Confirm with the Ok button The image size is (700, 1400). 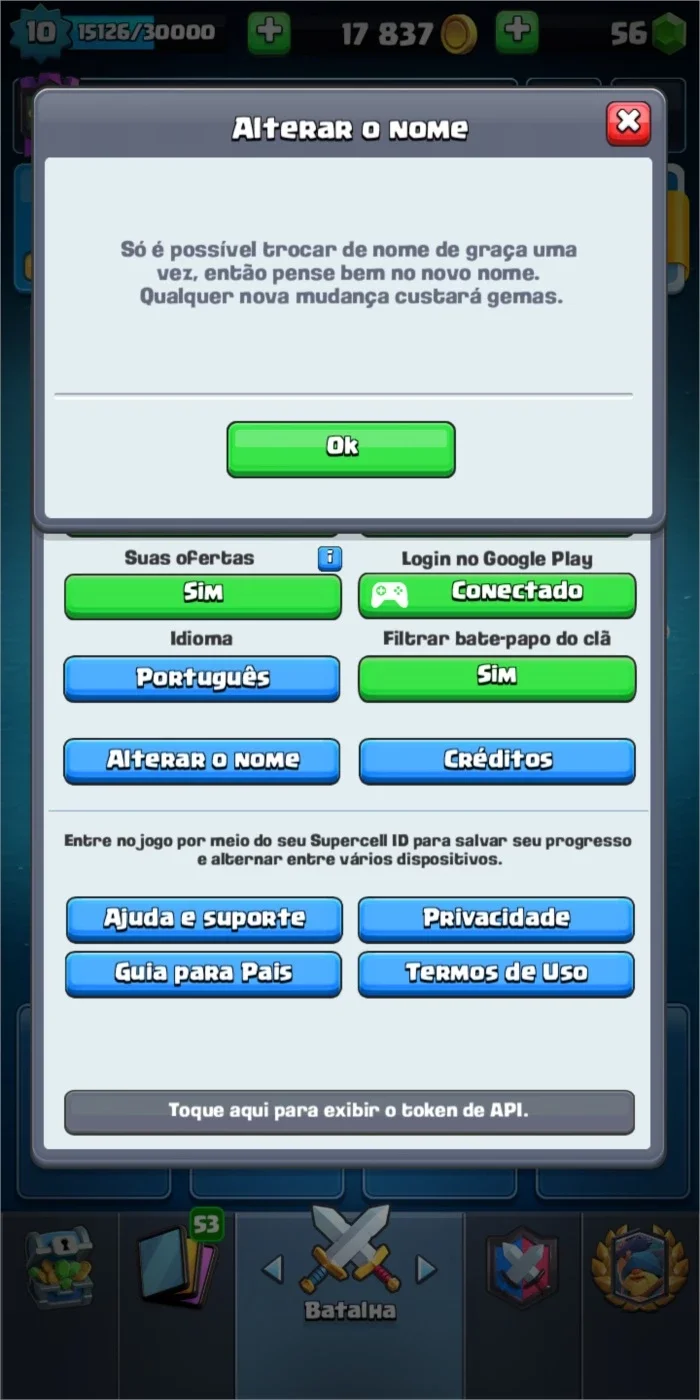click(341, 448)
